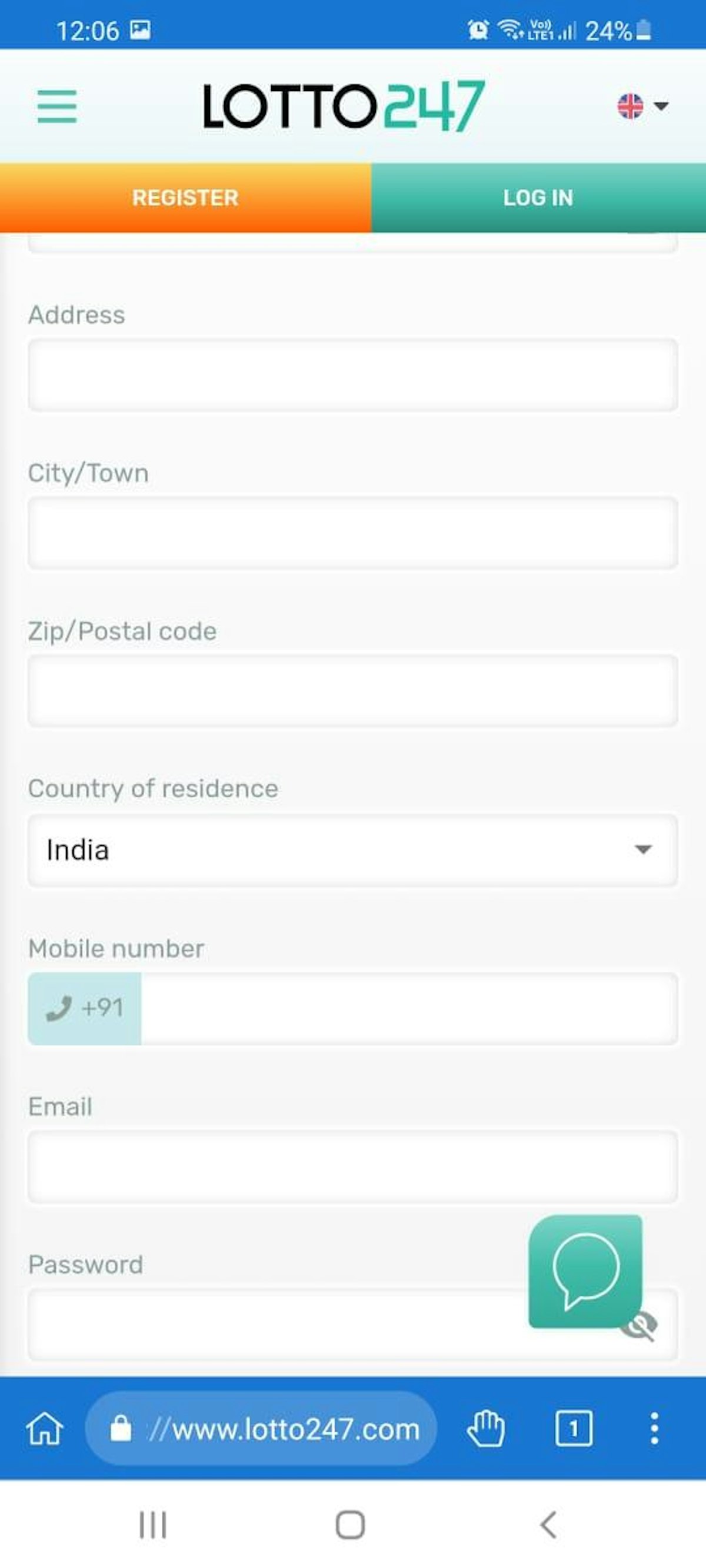Open the language flag selector
Image resolution: width=706 pixels, height=1568 pixels.
pos(642,106)
